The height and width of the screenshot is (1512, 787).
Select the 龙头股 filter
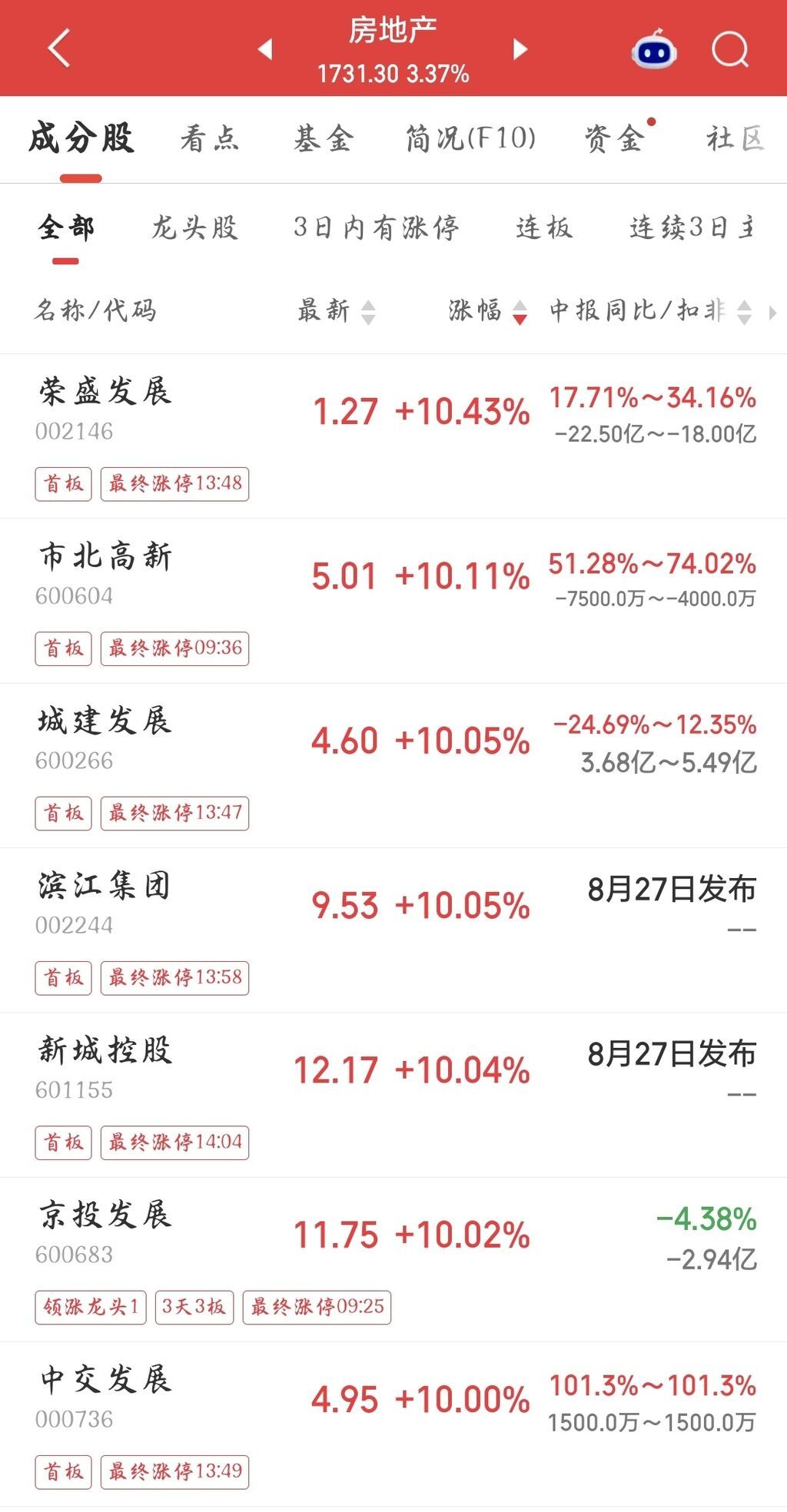pyautogui.click(x=195, y=227)
